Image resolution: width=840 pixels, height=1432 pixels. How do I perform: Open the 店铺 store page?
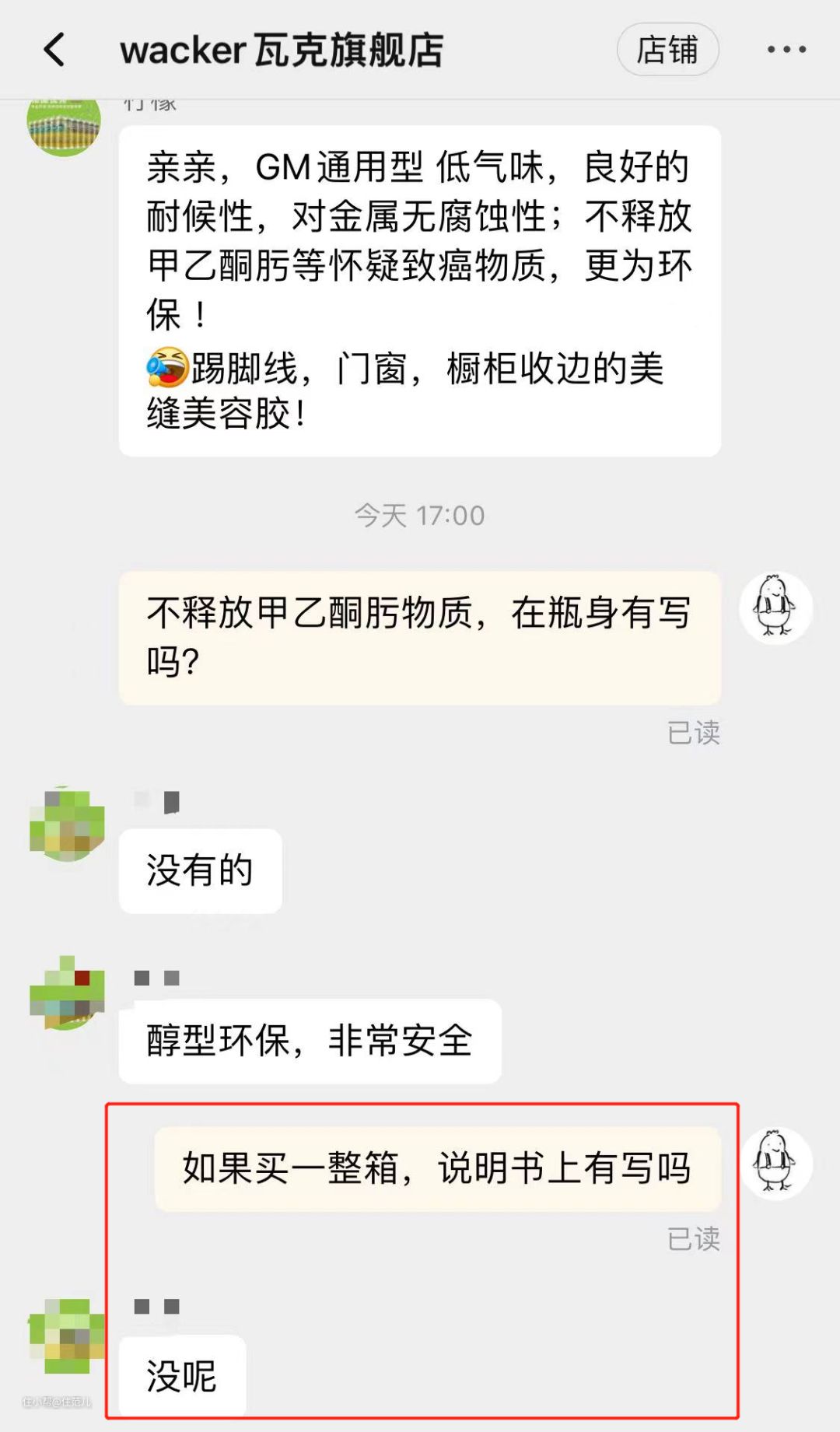667,50
